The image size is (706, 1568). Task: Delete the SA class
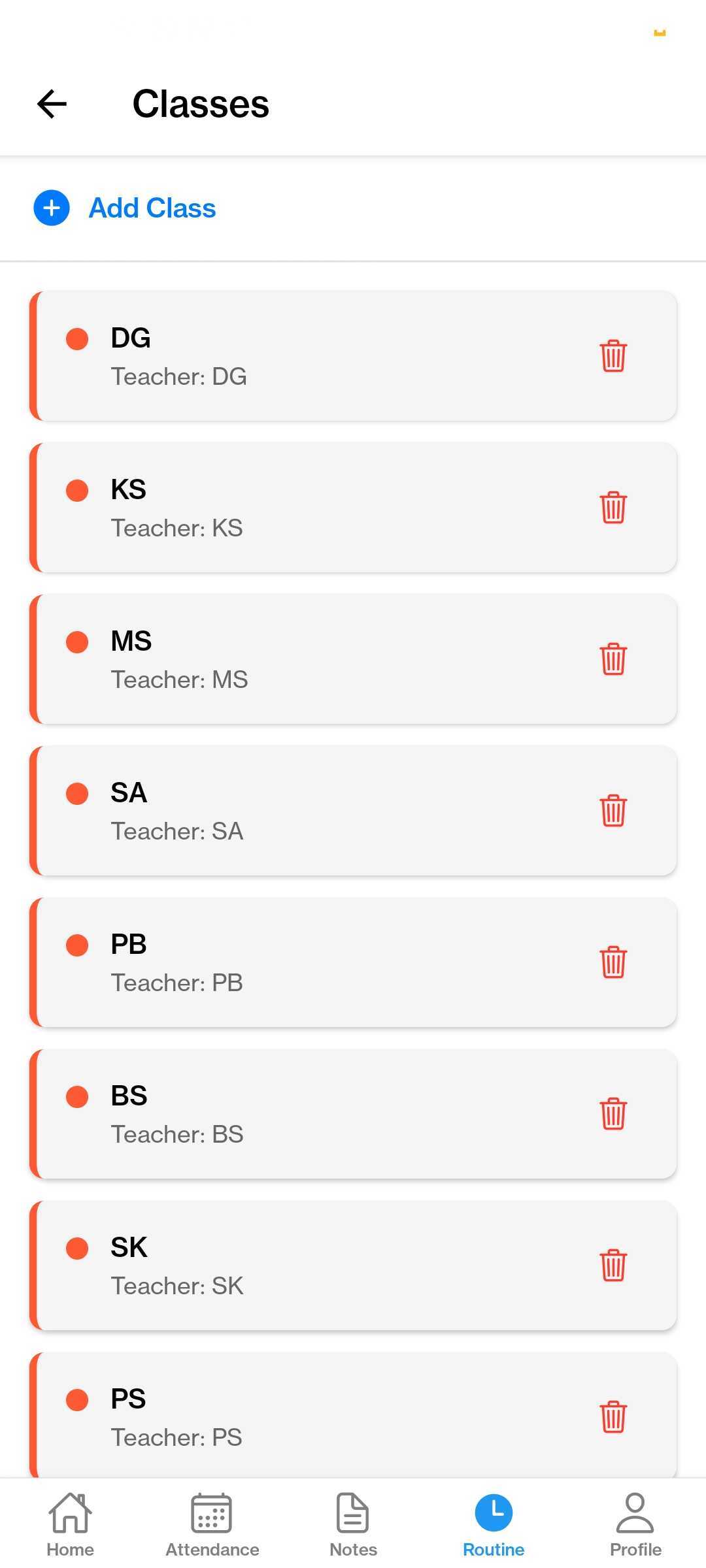613,811
